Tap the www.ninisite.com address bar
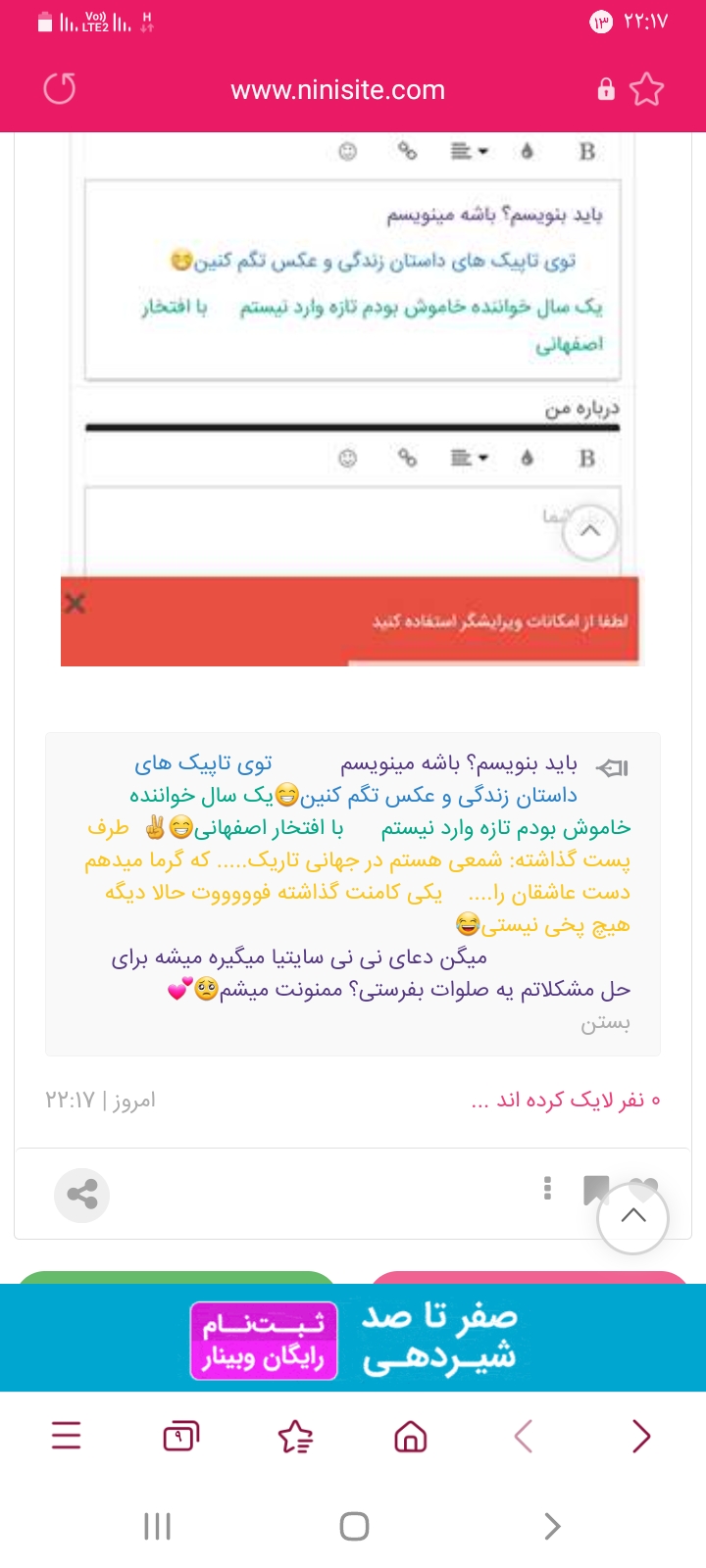706x1568 pixels. coord(337,90)
